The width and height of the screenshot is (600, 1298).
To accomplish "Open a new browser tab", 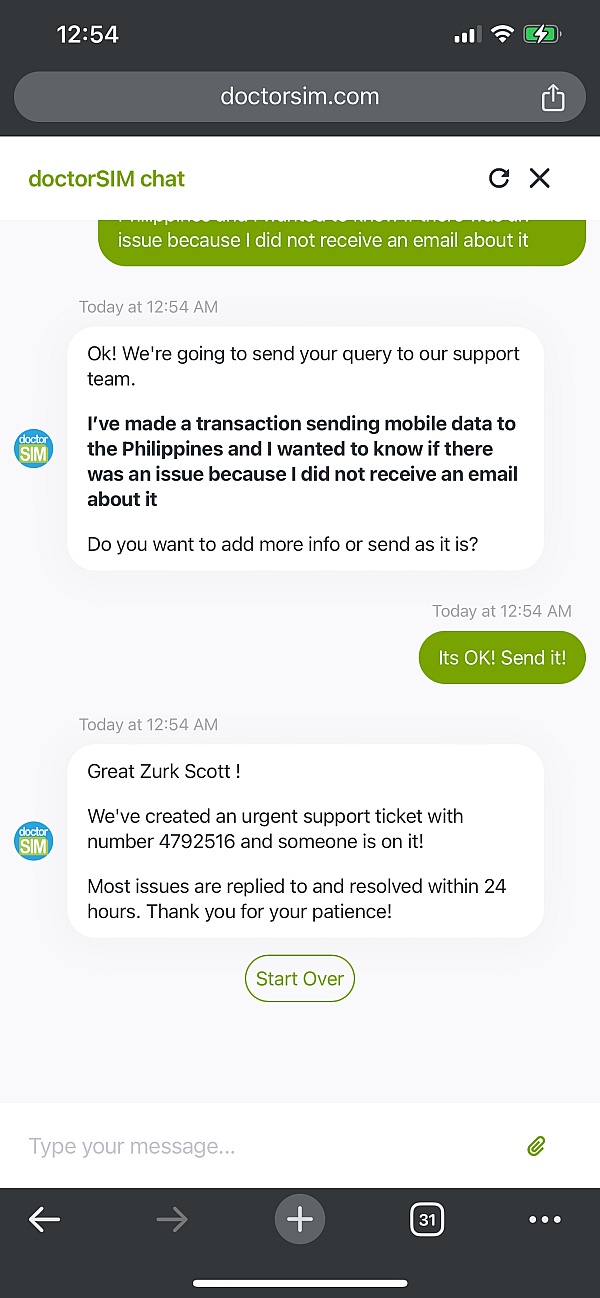I will (x=300, y=1219).
